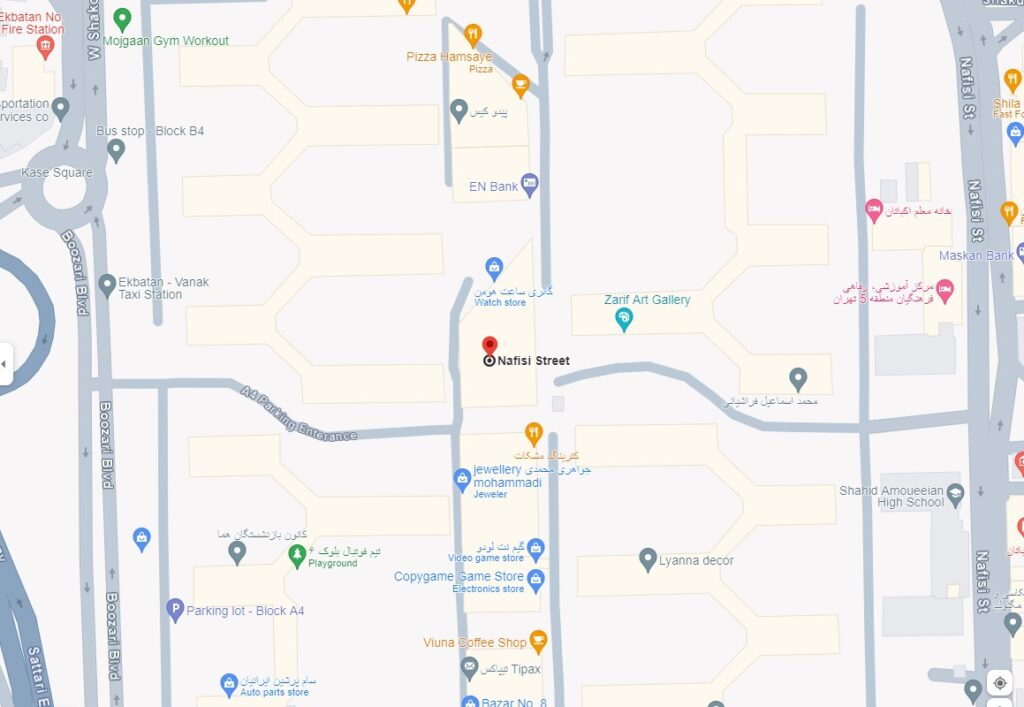Image resolution: width=1024 pixels, height=707 pixels.
Task: Open Viuna Coffee Shop marker
Action: pyautogui.click(x=538, y=641)
